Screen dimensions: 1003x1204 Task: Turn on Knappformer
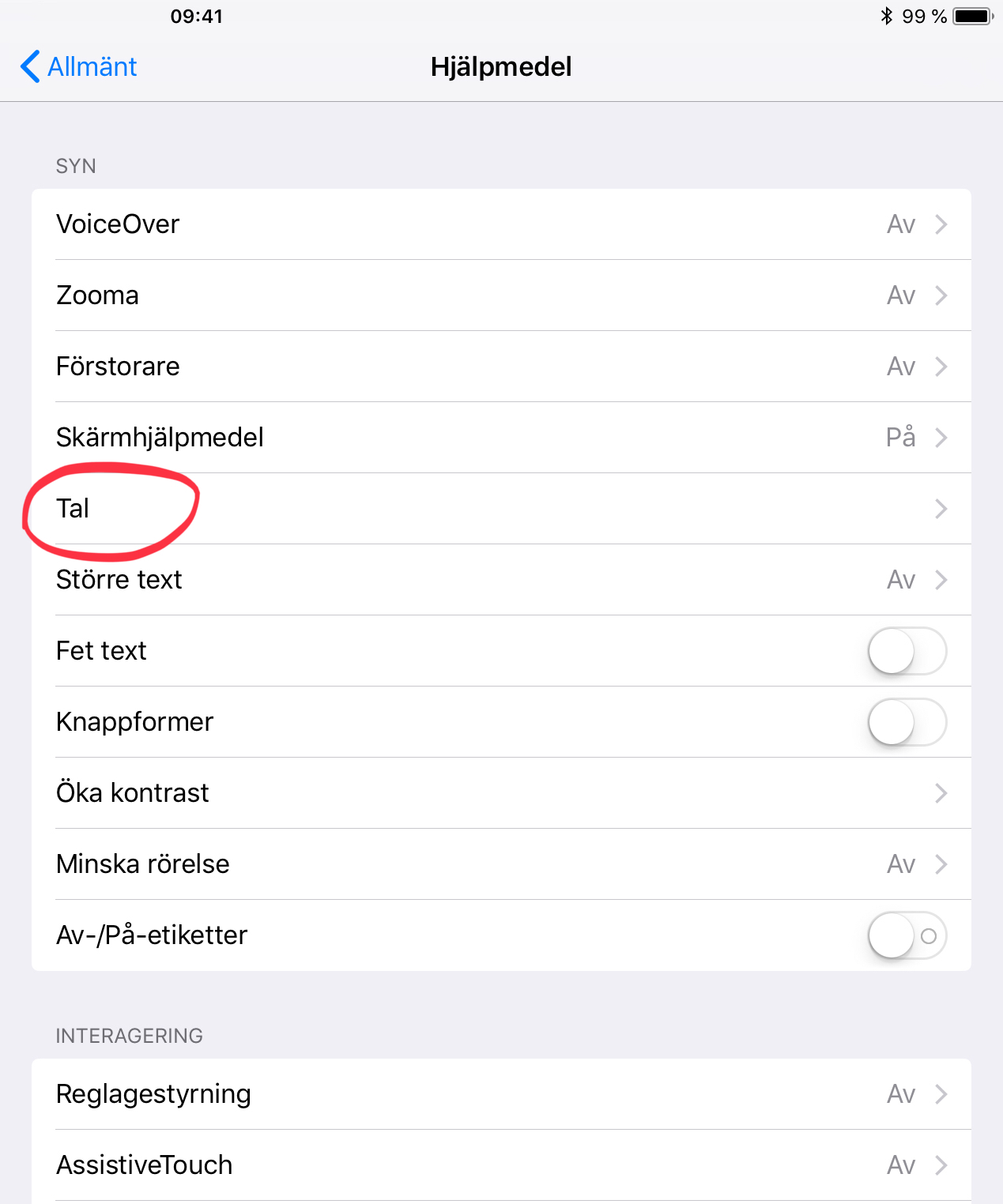907,722
